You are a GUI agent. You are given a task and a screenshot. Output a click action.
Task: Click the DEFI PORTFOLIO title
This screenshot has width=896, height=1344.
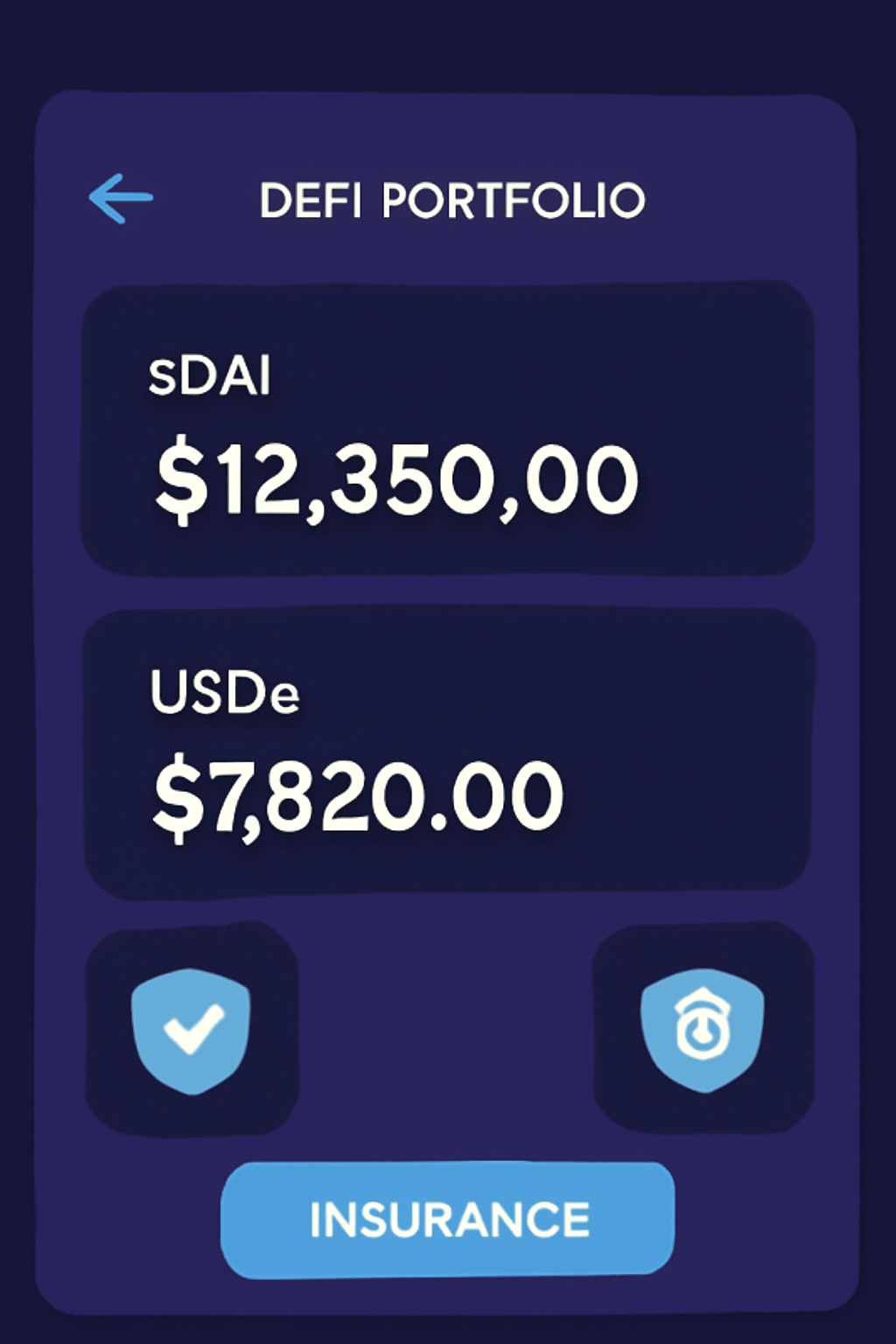tap(452, 198)
